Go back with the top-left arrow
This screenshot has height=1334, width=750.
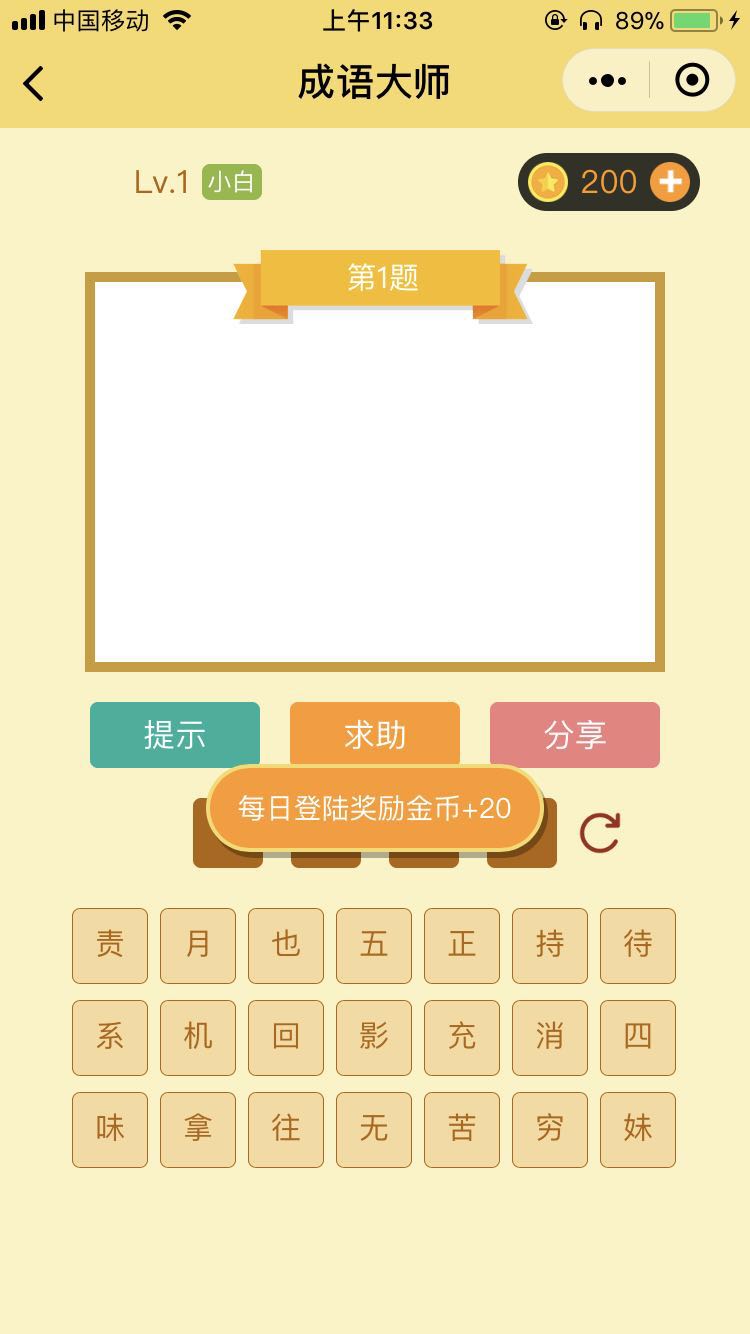point(34,83)
